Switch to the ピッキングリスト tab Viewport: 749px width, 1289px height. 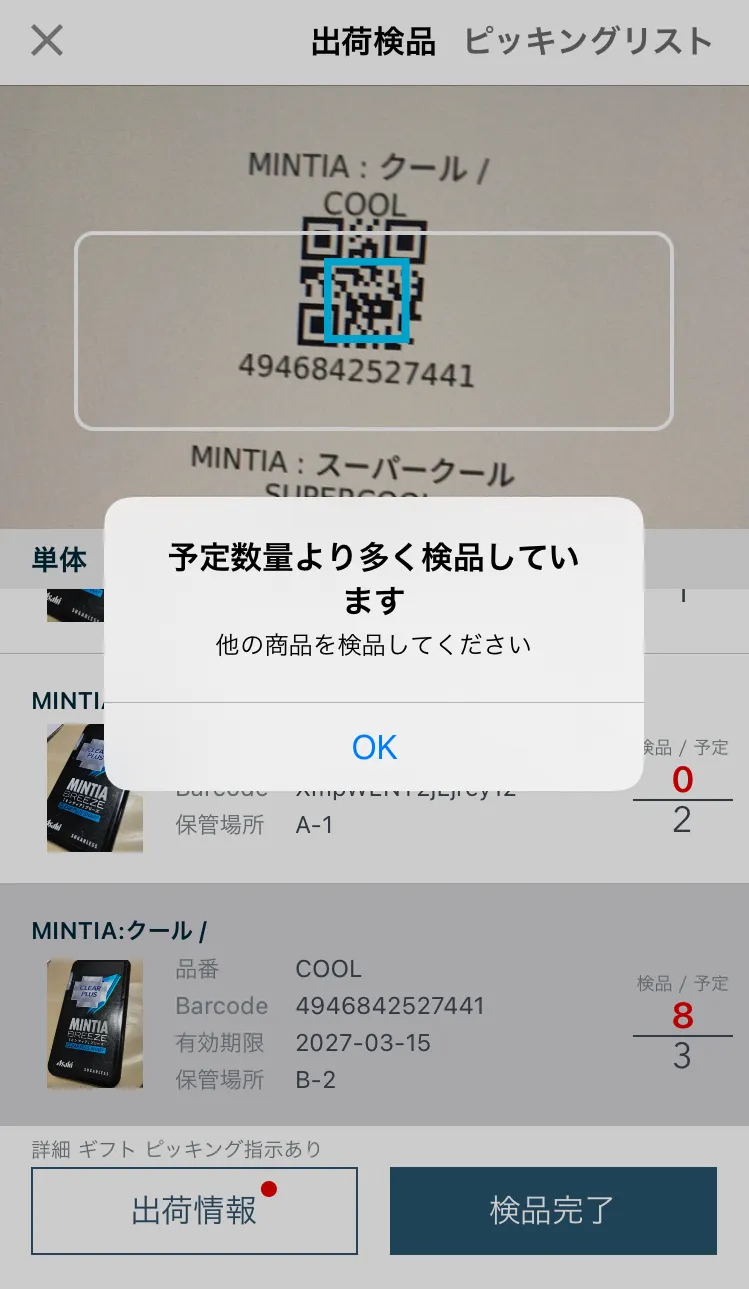pyautogui.click(x=588, y=42)
